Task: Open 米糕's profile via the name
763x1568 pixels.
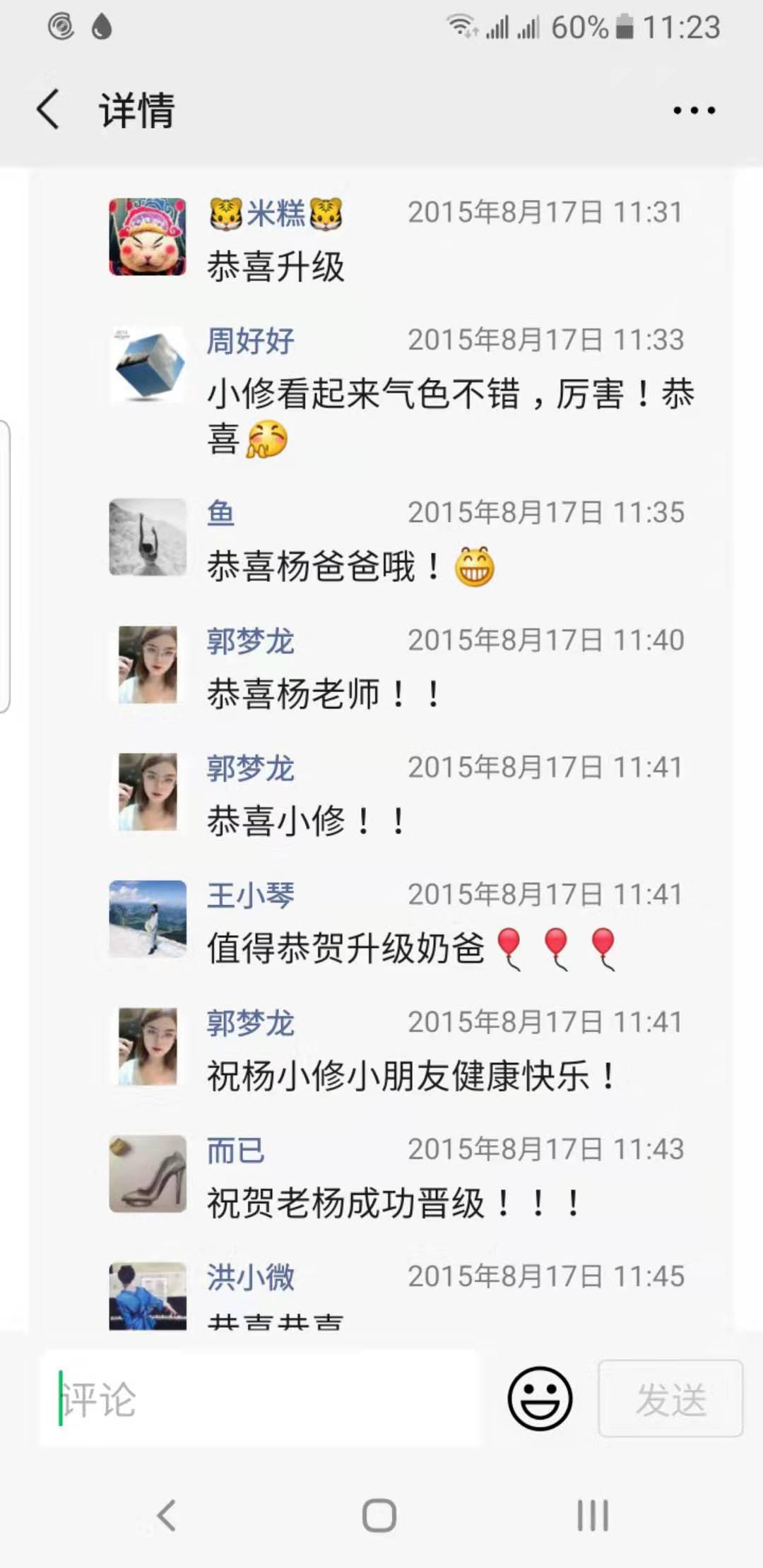Action: [276, 213]
